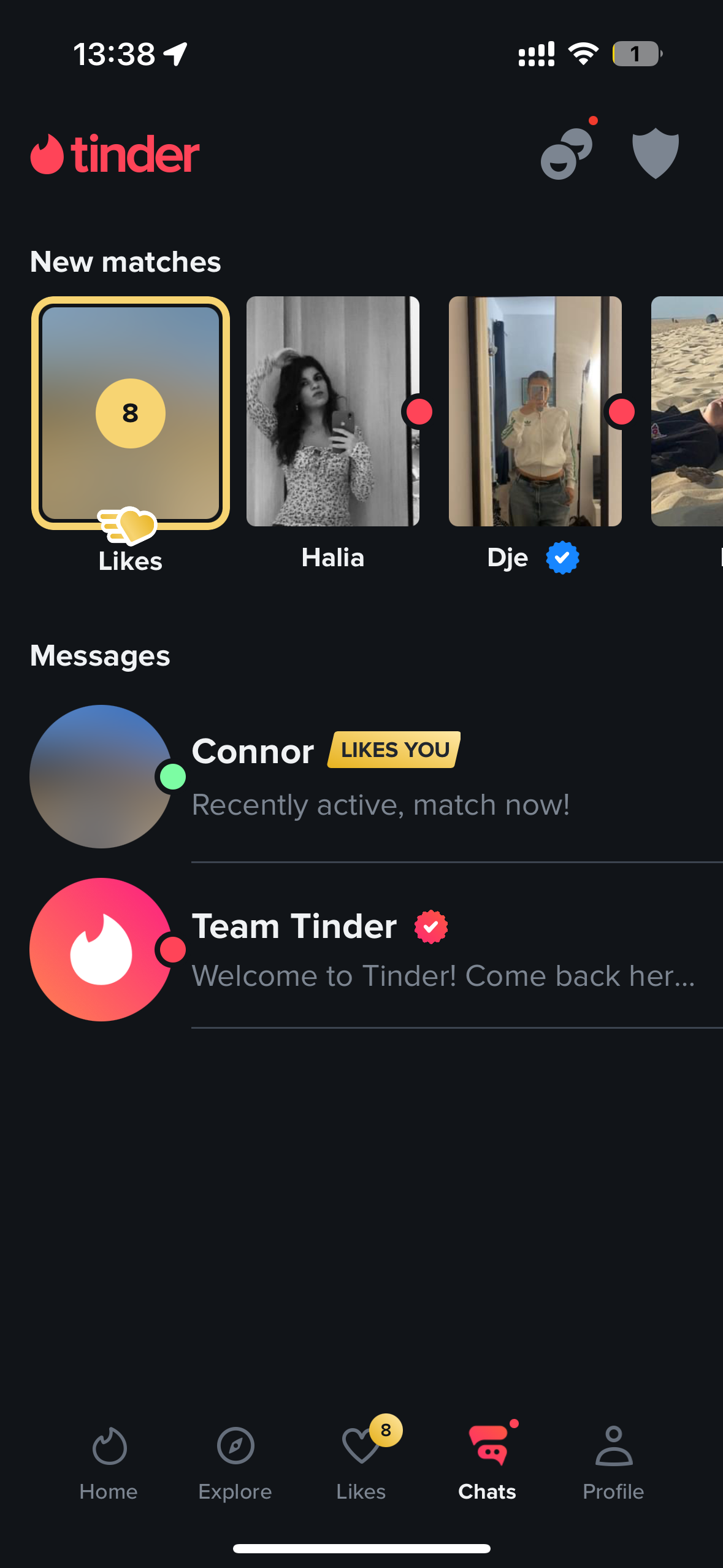Switch to the Explore tab
The image size is (723, 1568).
[235, 1462]
